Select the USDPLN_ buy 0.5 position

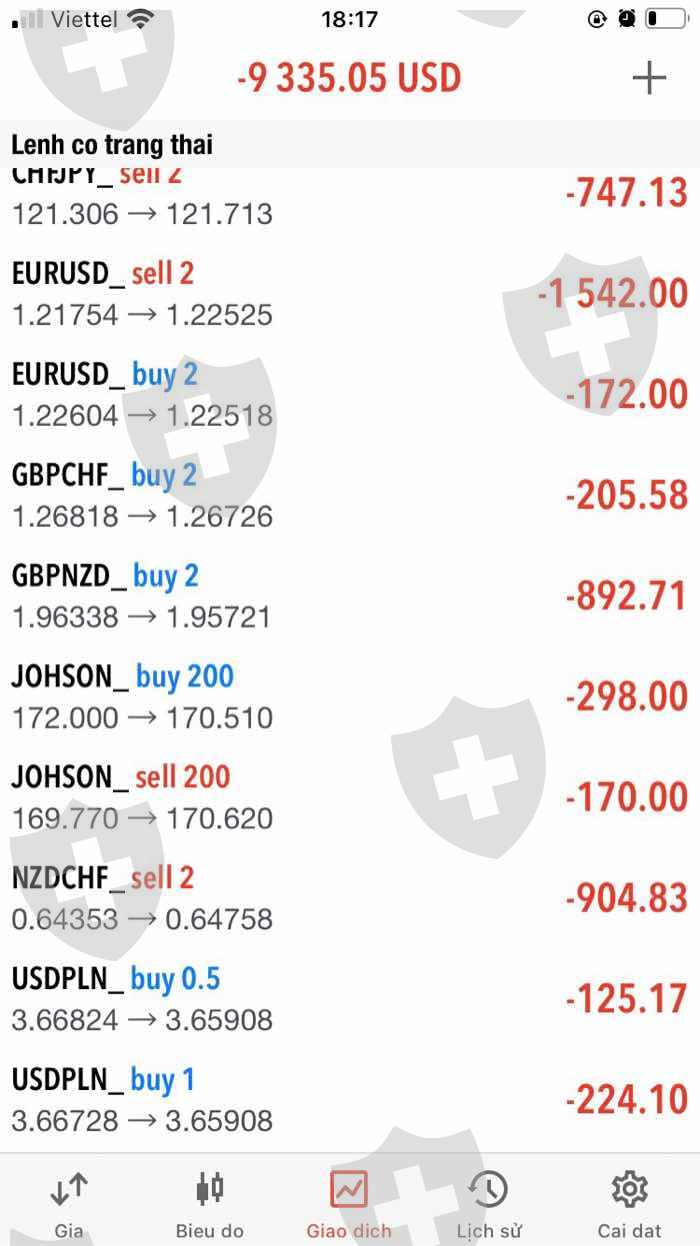click(x=350, y=999)
